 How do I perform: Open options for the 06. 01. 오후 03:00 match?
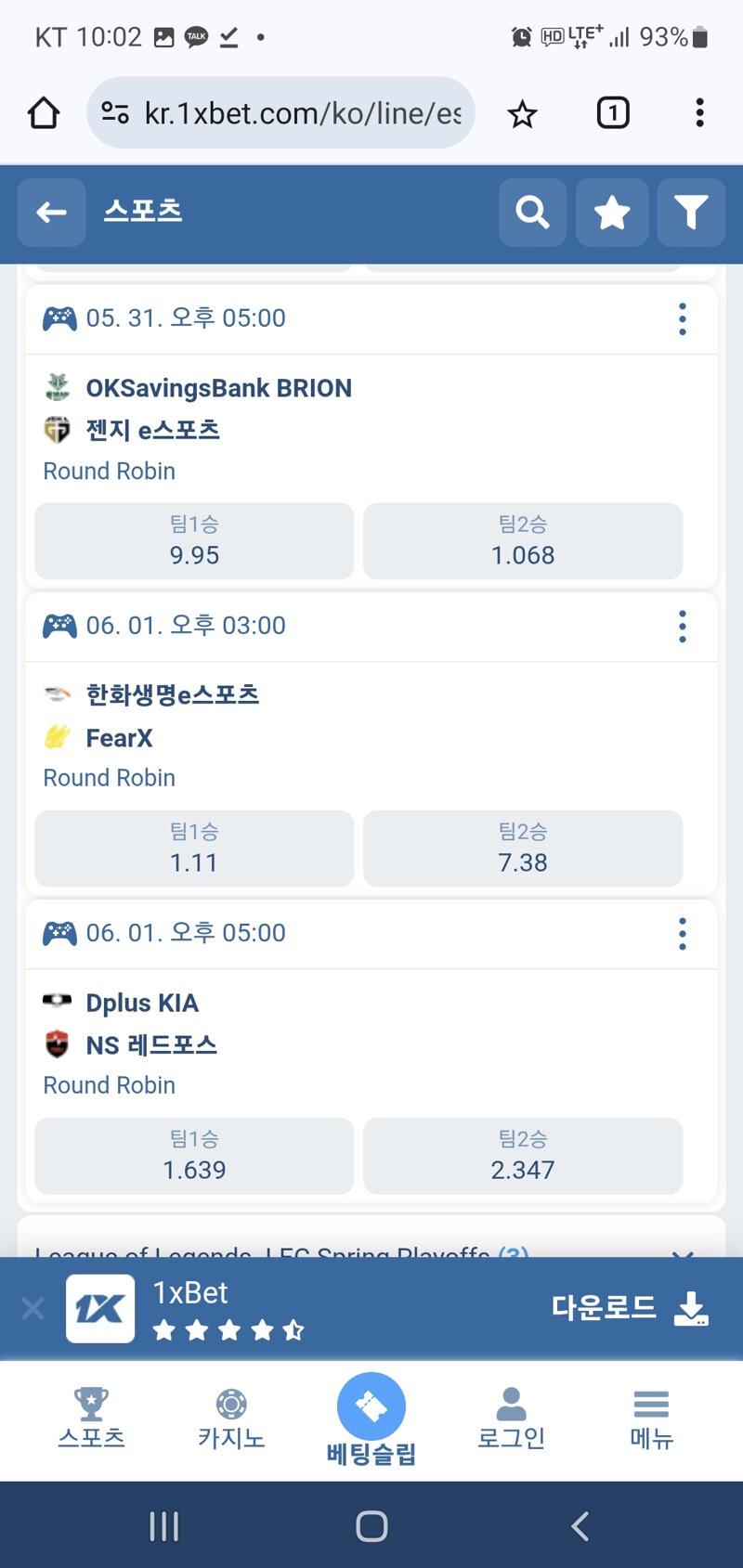683,627
